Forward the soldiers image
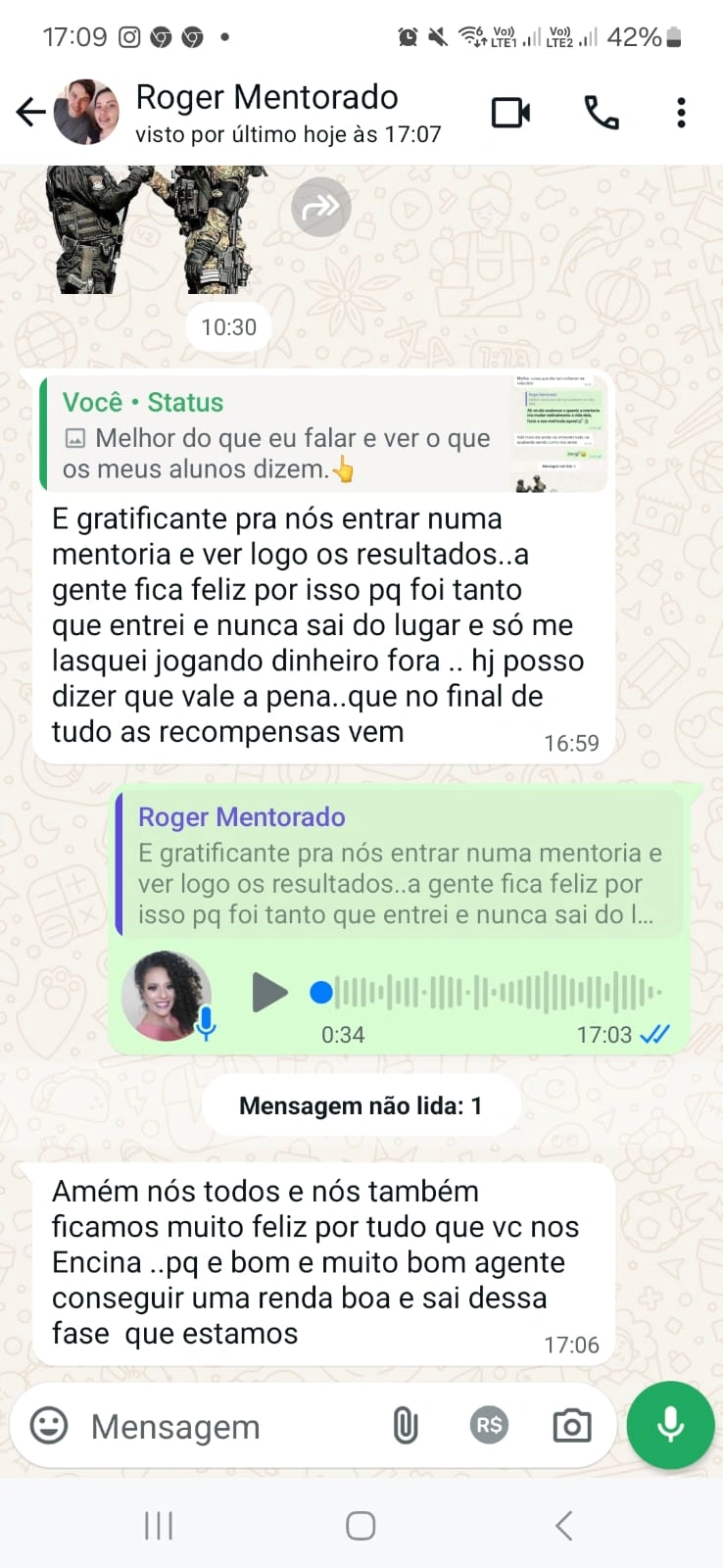This screenshot has width=723, height=1568. (x=320, y=207)
